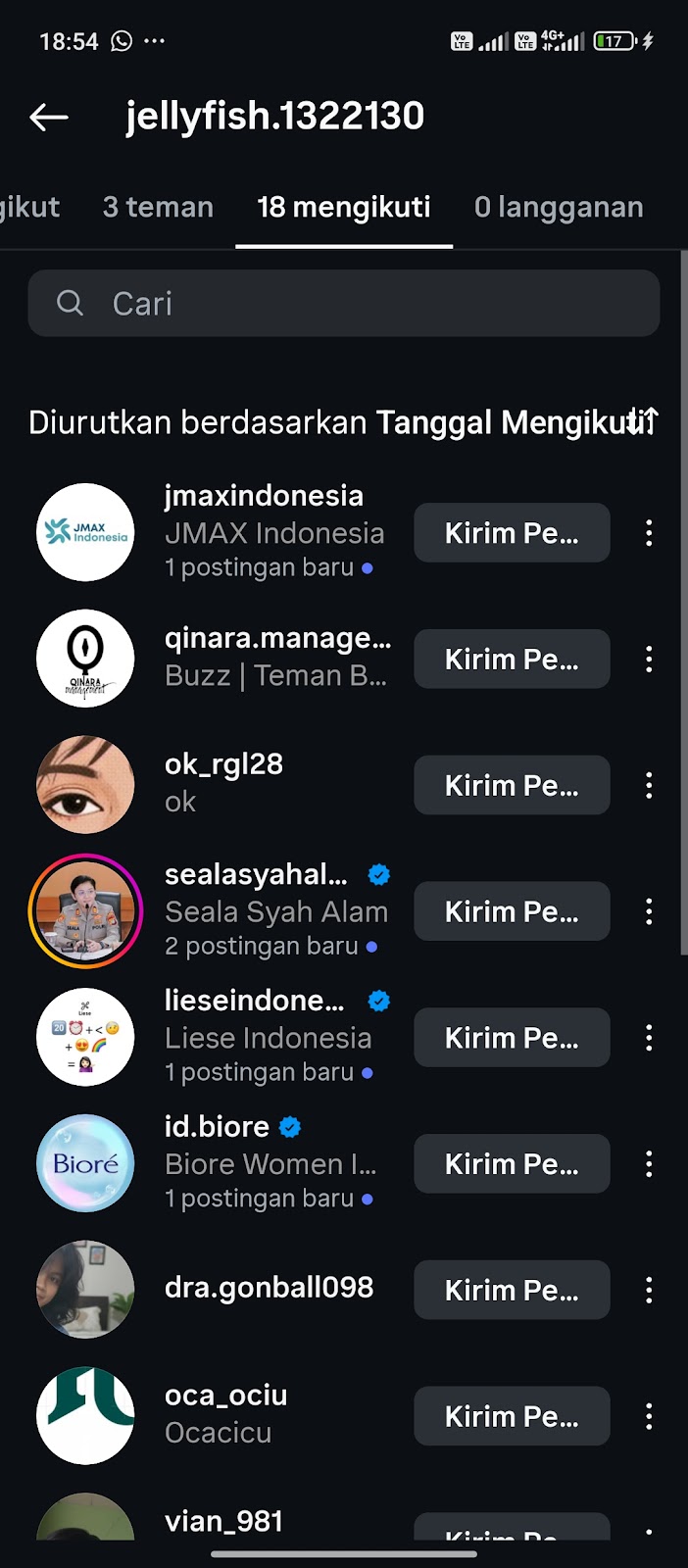Send a message to jmaxindonesia
688x1568 pixels.
click(512, 533)
